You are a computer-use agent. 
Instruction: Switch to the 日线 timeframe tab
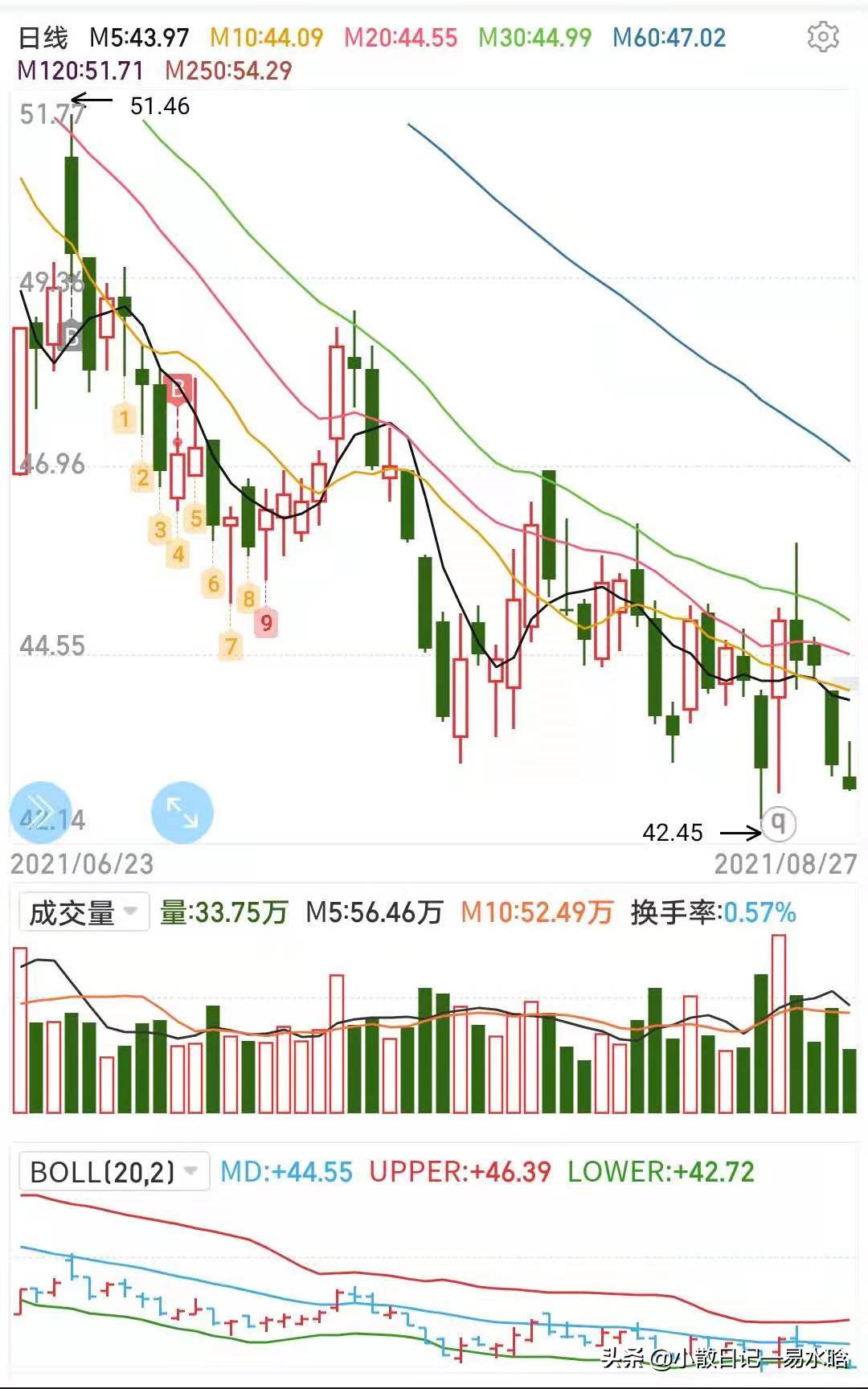pos(42,37)
